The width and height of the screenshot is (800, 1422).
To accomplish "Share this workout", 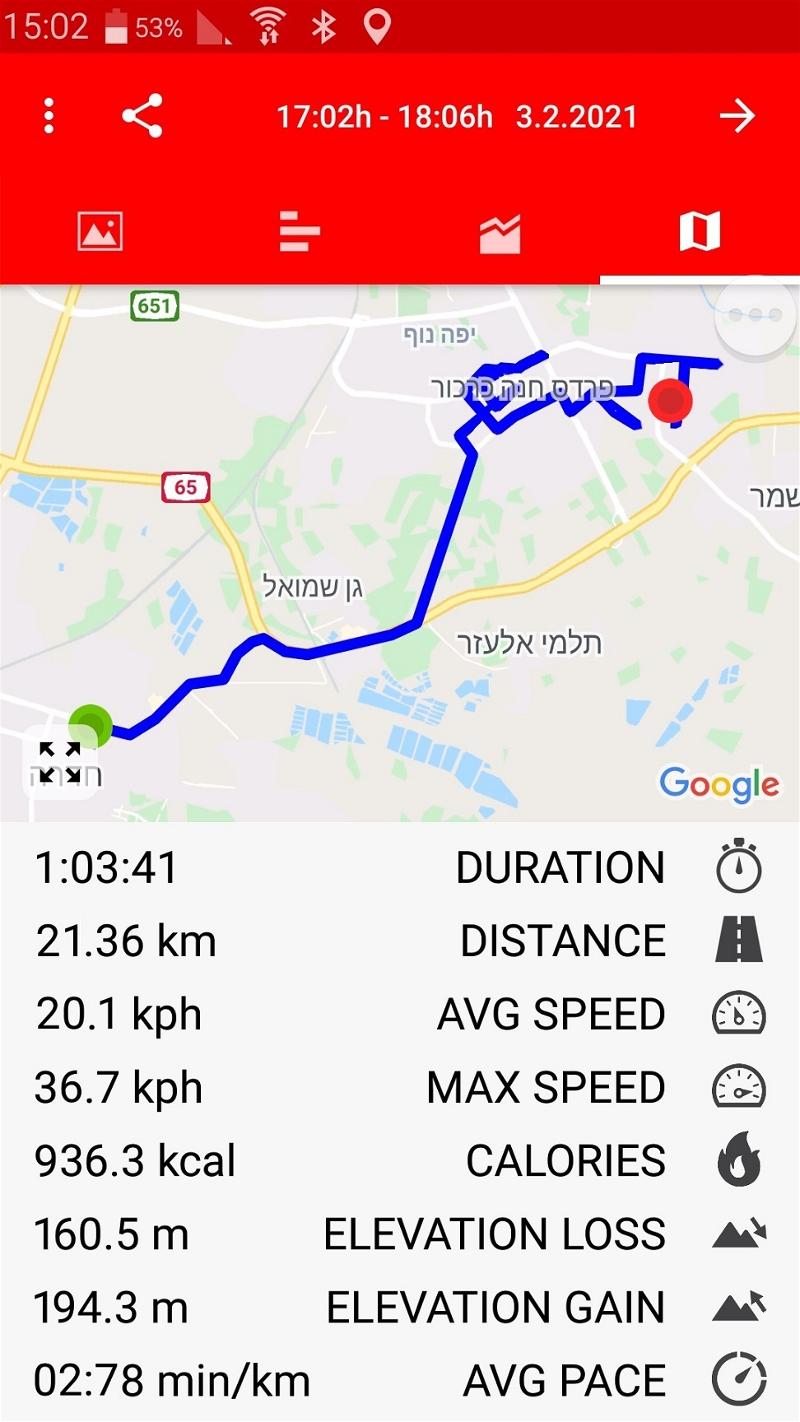I will 142,116.
